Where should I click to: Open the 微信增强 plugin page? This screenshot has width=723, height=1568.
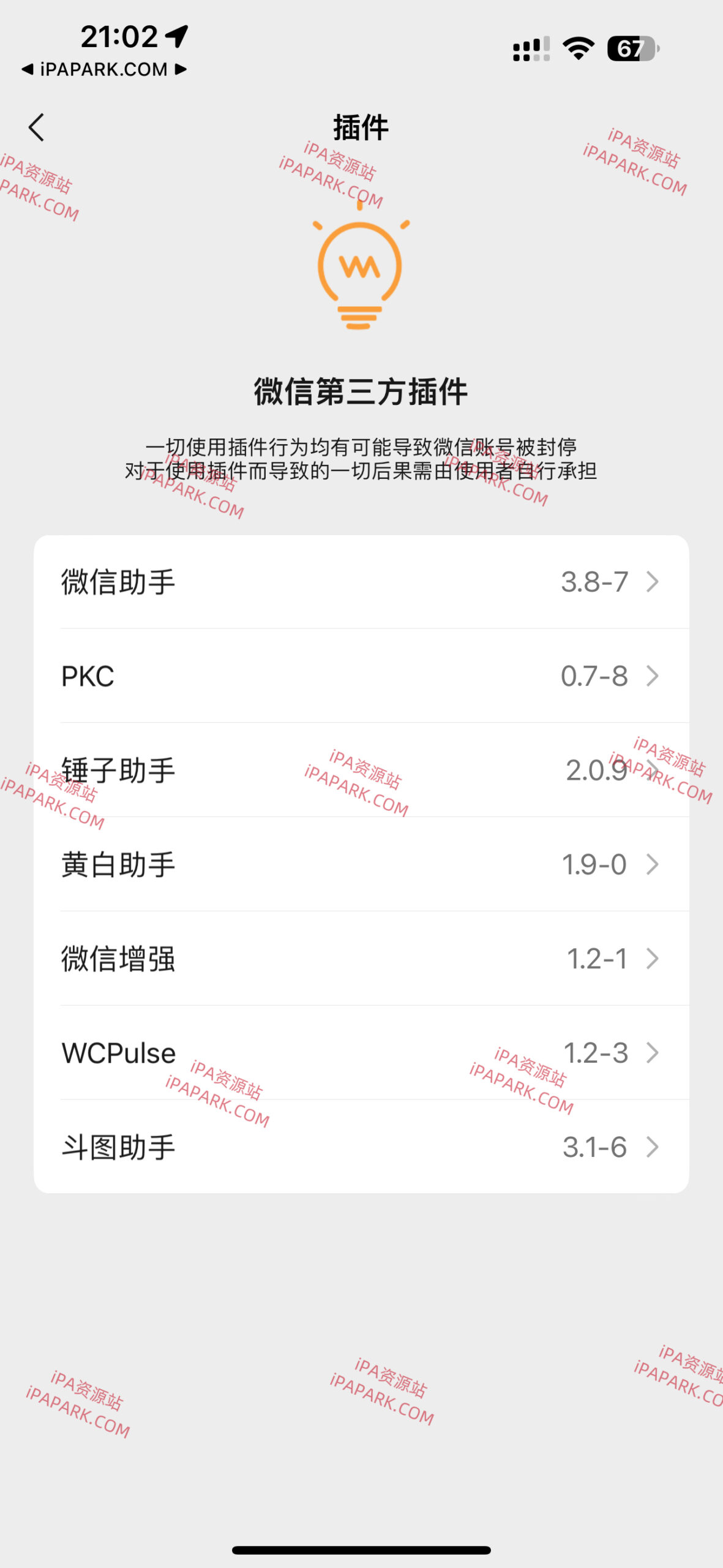(x=361, y=960)
